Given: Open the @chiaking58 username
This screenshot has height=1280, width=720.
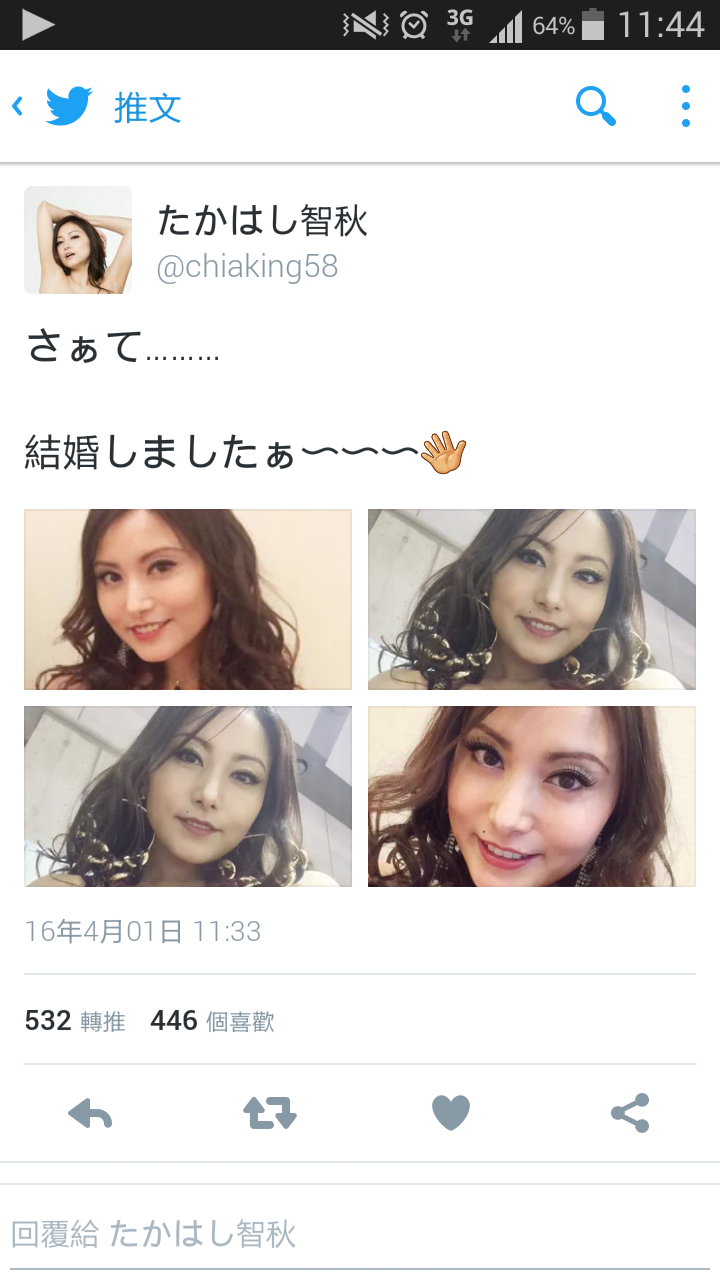Looking at the screenshot, I should click(x=247, y=267).
